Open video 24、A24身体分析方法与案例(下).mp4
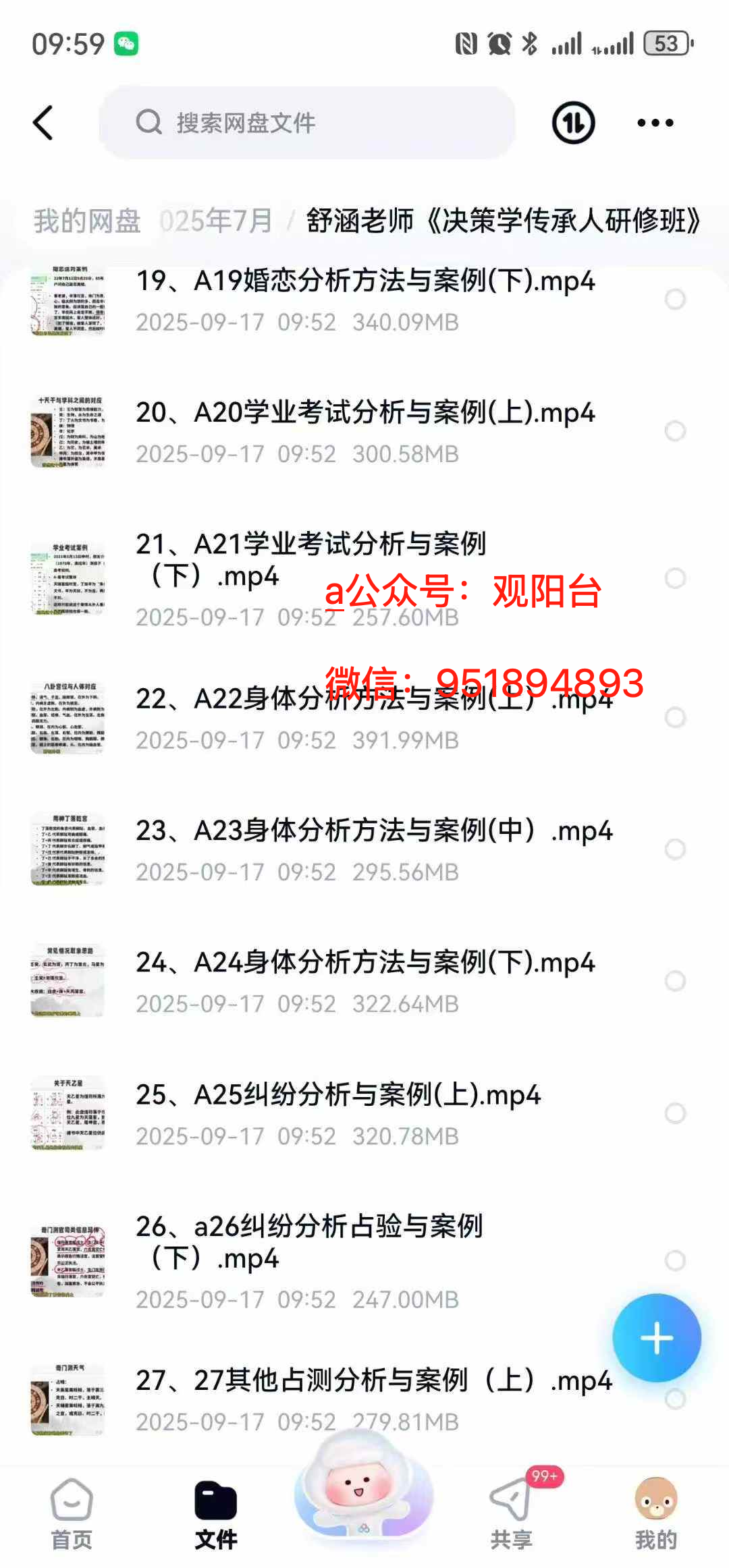The image size is (729, 1568). tap(364, 963)
